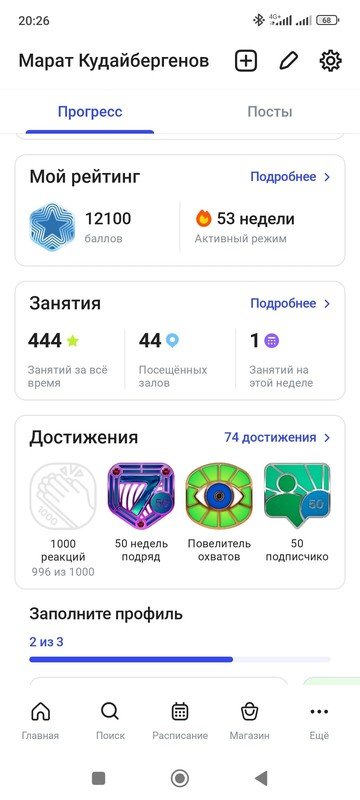Open the 50 недель подряд achievement
Screen dimensions: 360x800
(x=141, y=496)
